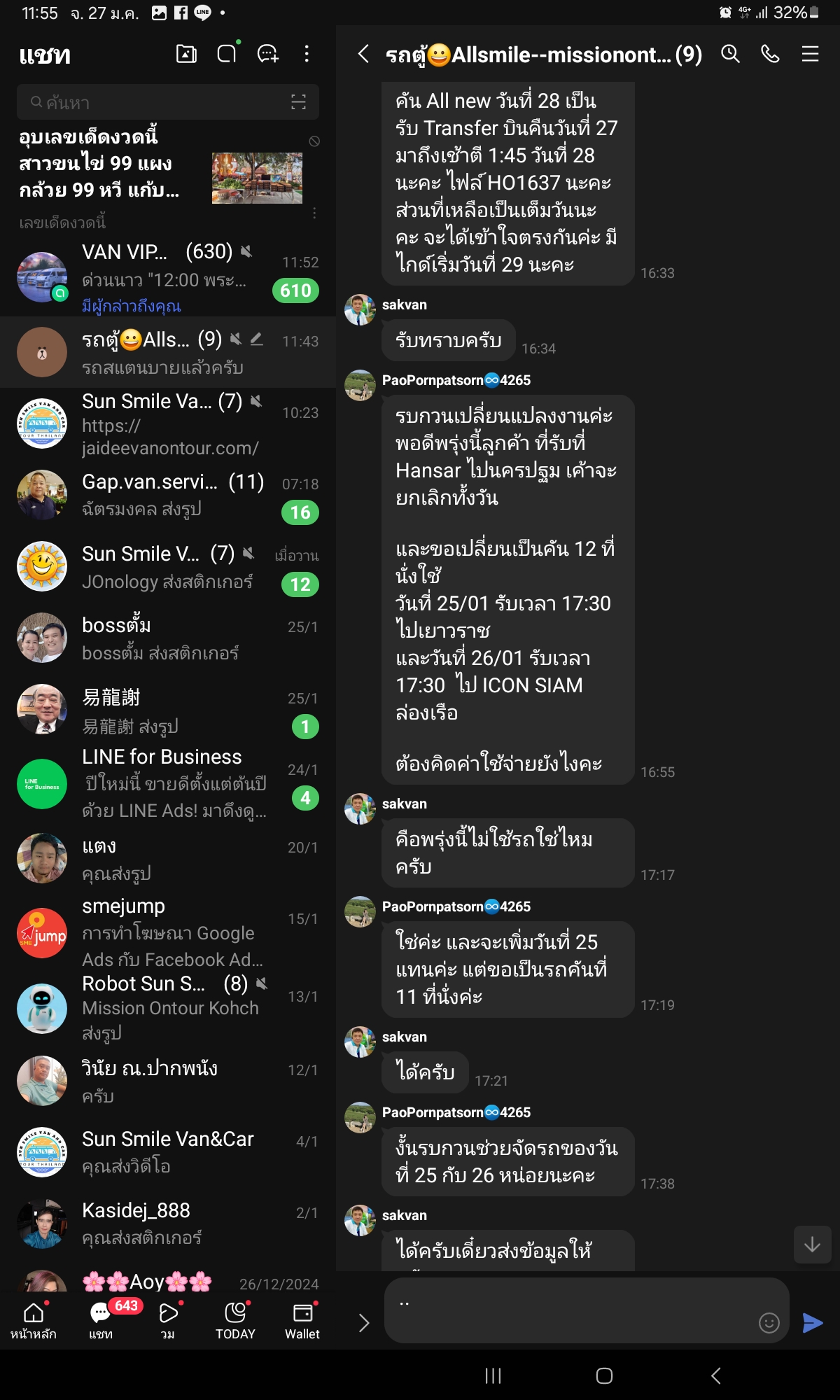The image size is (840, 1400).
Task: Open the chat list search box
Action: (x=161, y=103)
